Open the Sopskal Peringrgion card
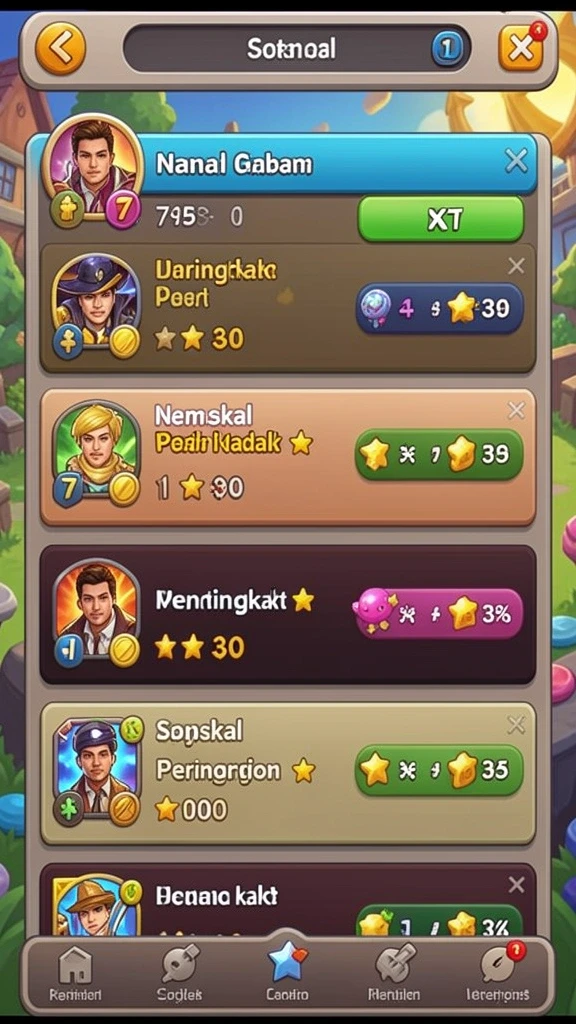 (288, 773)
